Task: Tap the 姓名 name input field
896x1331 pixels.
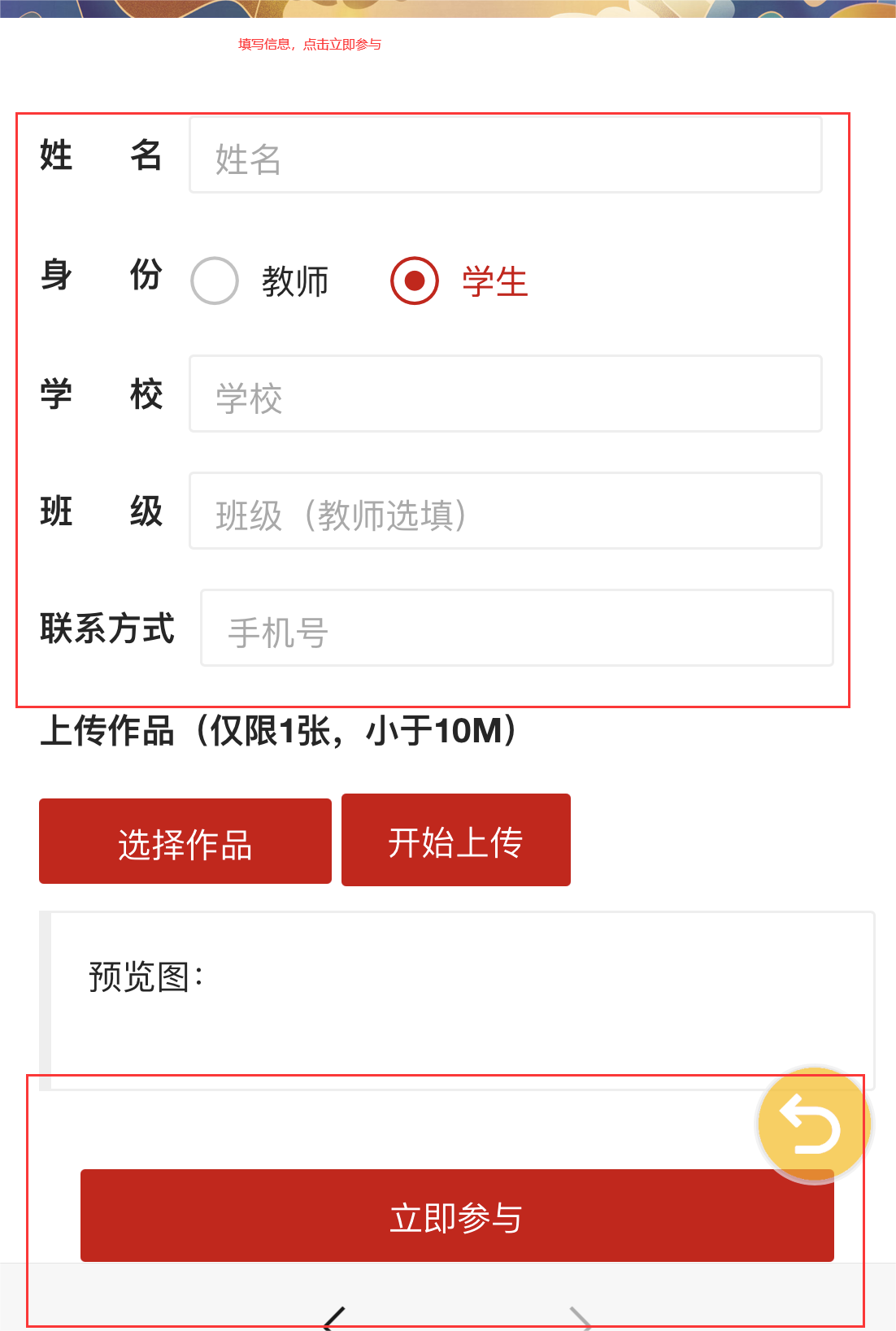Action: pos(505,155)
